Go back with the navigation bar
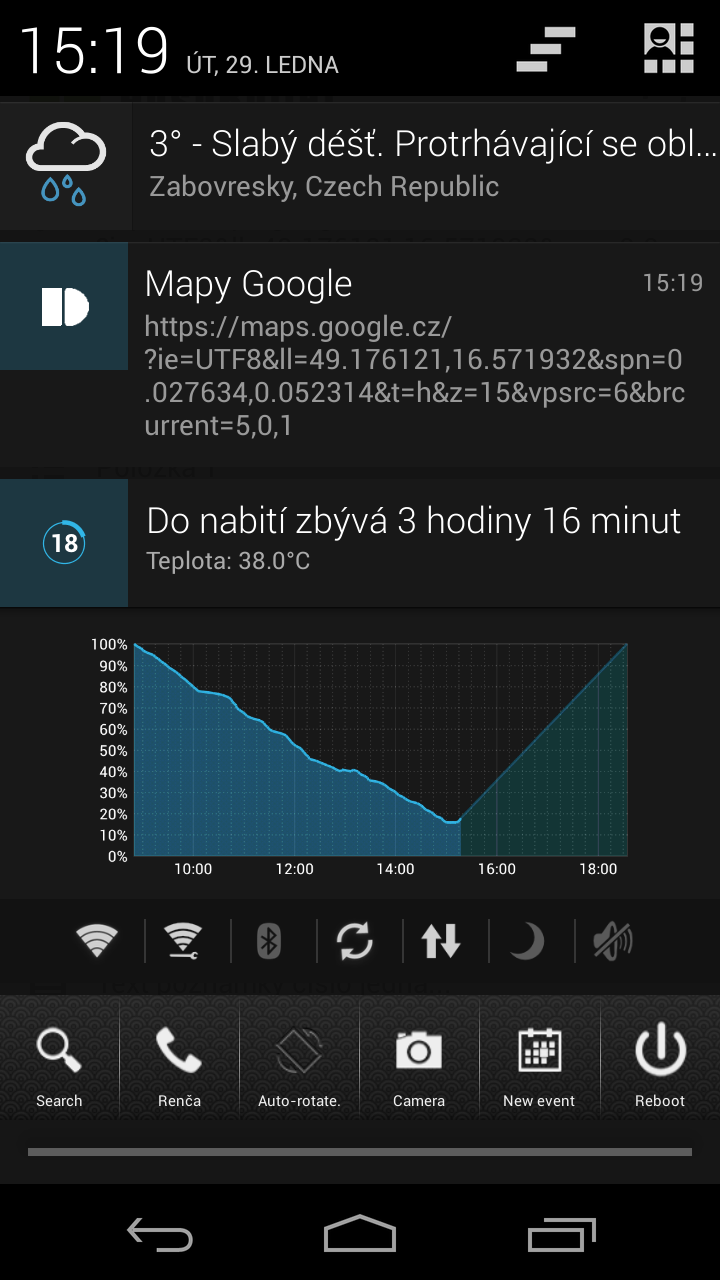 pyautogui.click(x=160, y=1234)
